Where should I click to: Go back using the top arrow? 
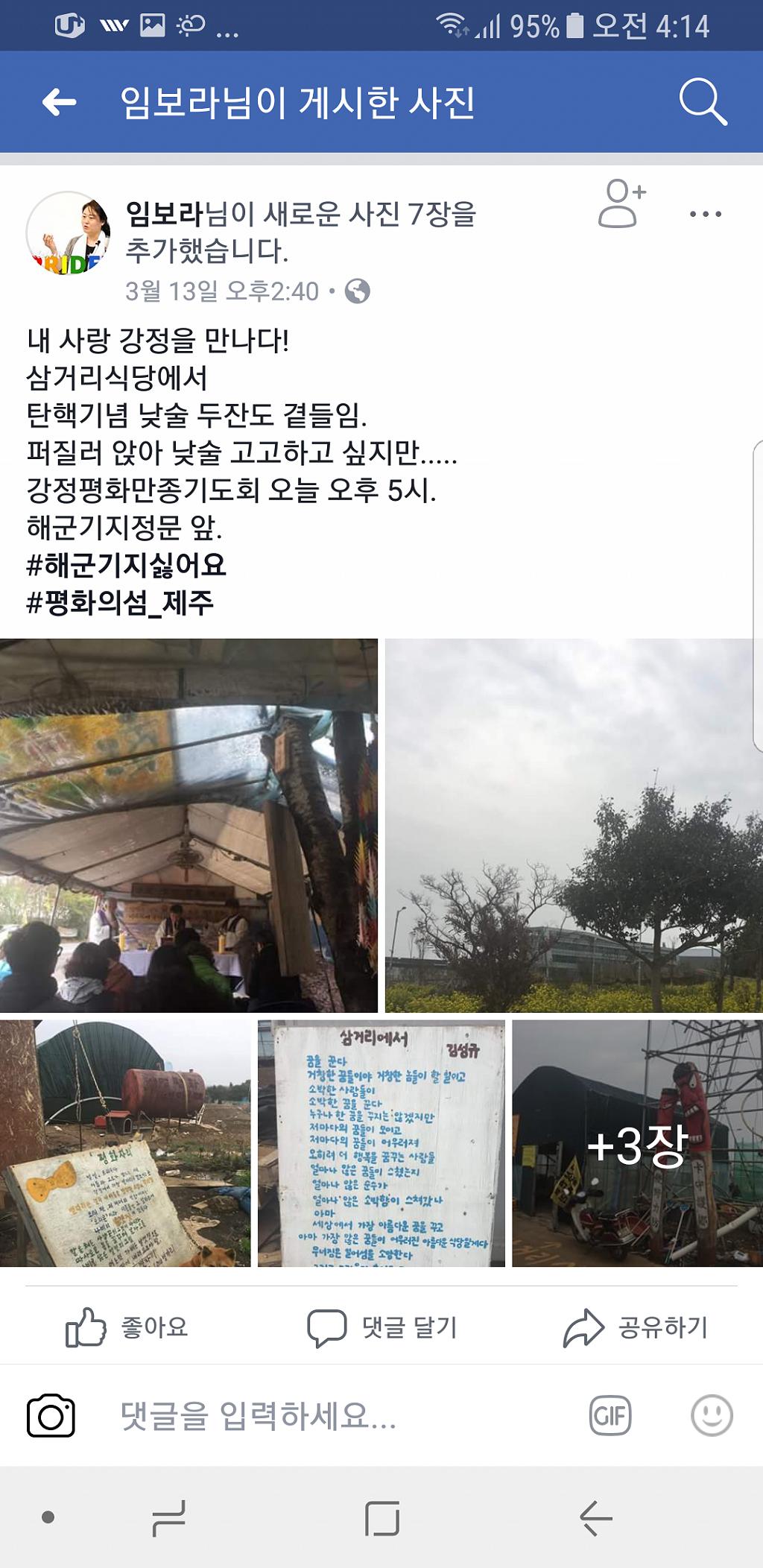click(x=60, y=102)
